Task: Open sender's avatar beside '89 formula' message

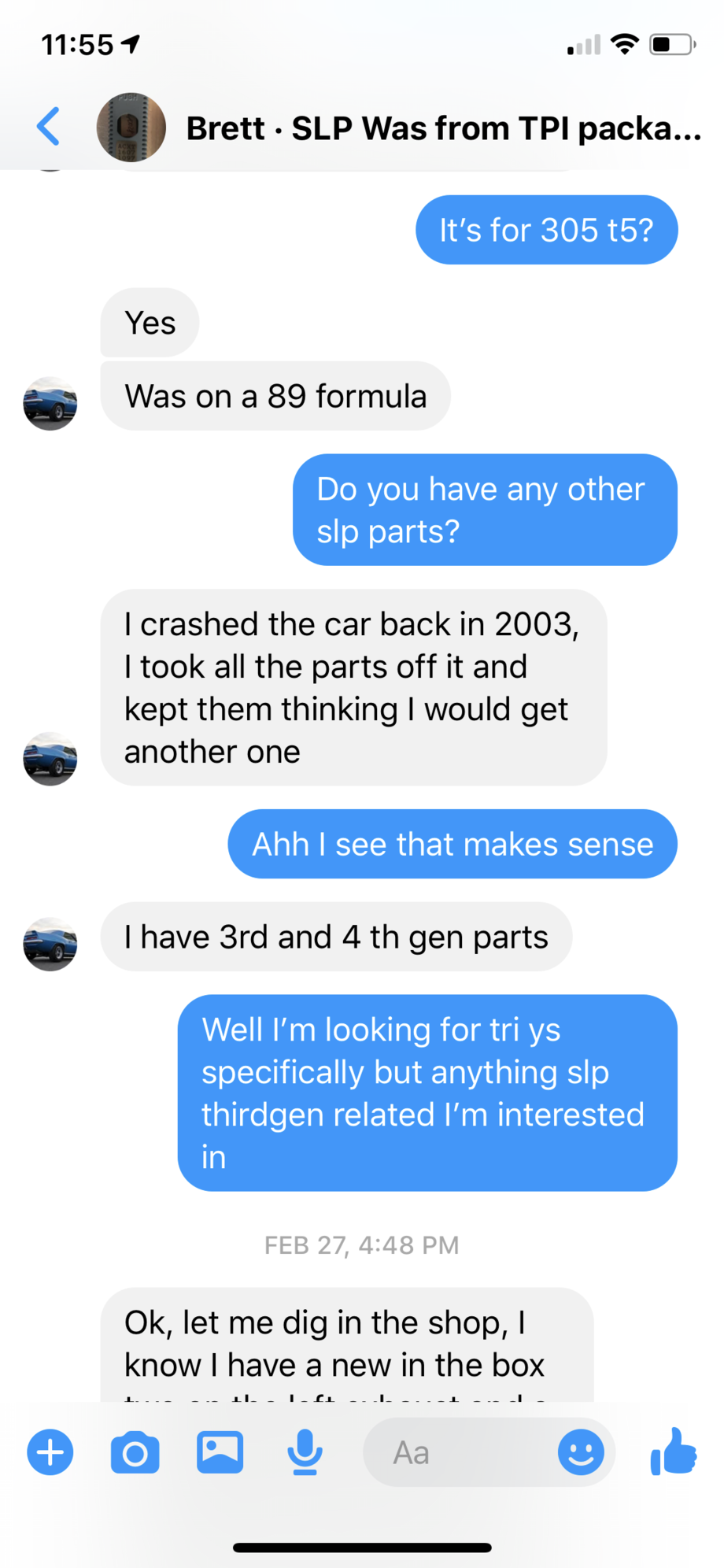Action: 50,403
